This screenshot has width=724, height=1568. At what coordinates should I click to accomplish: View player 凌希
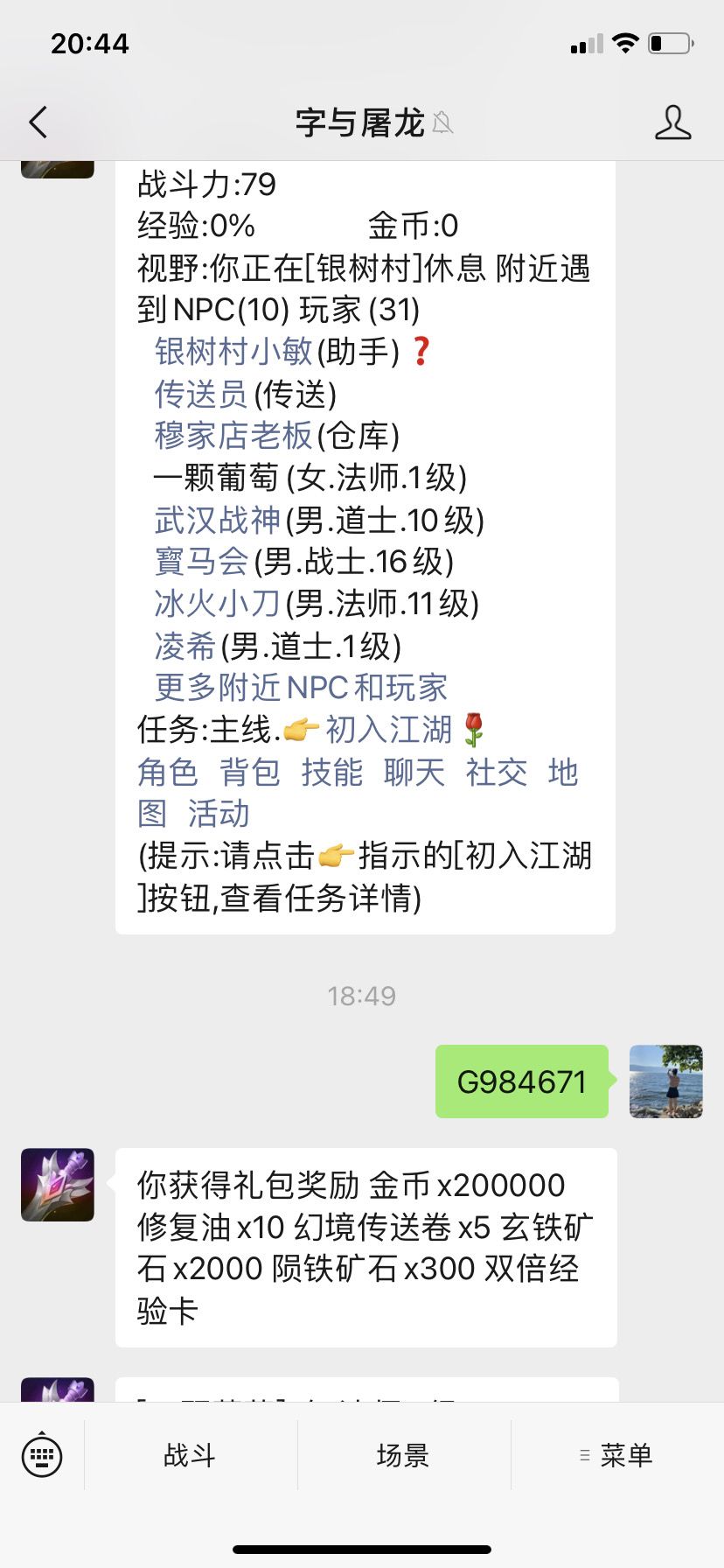click(185, 647)
